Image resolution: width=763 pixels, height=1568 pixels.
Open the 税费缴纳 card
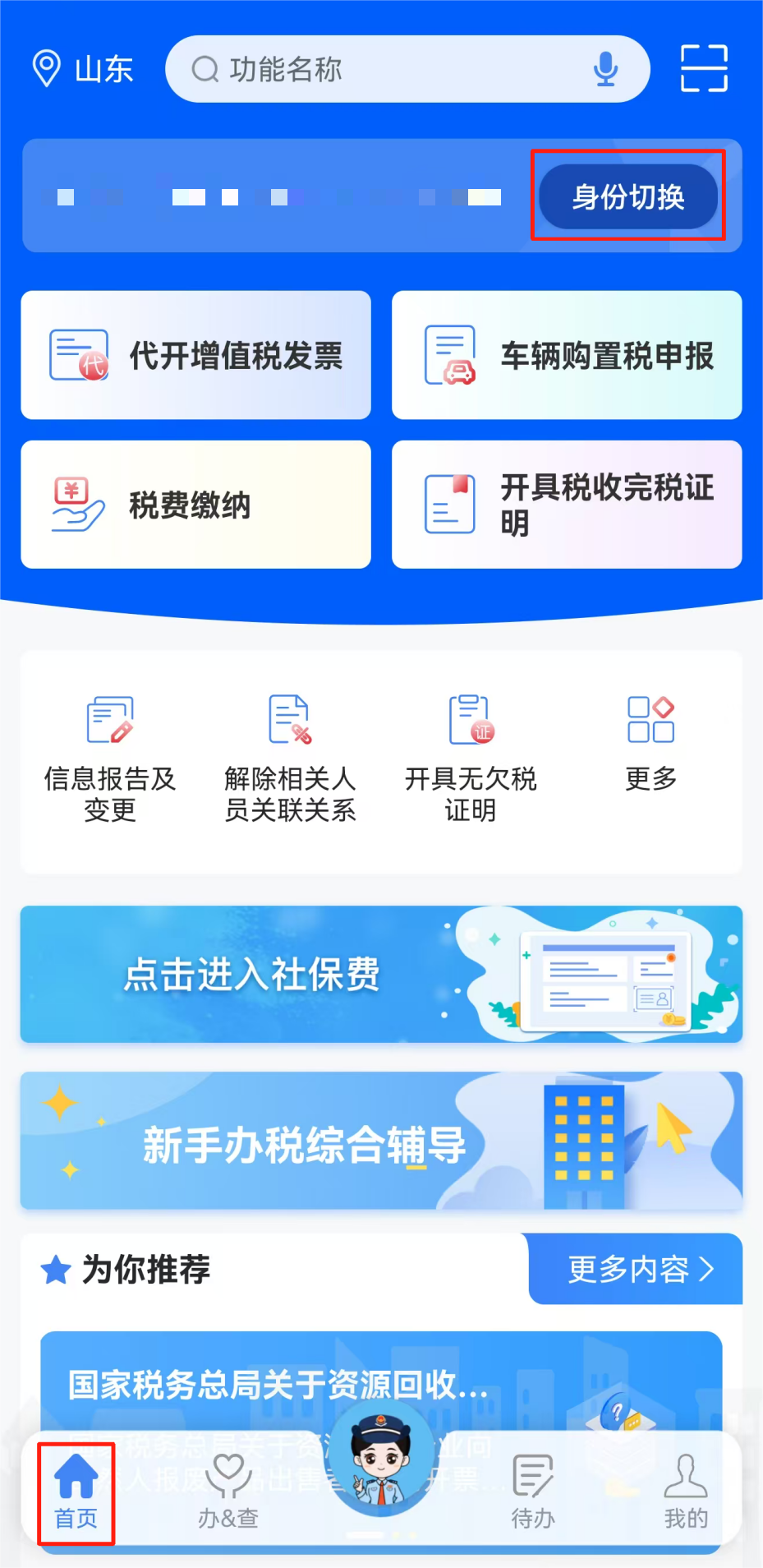(x=195, y=505)
